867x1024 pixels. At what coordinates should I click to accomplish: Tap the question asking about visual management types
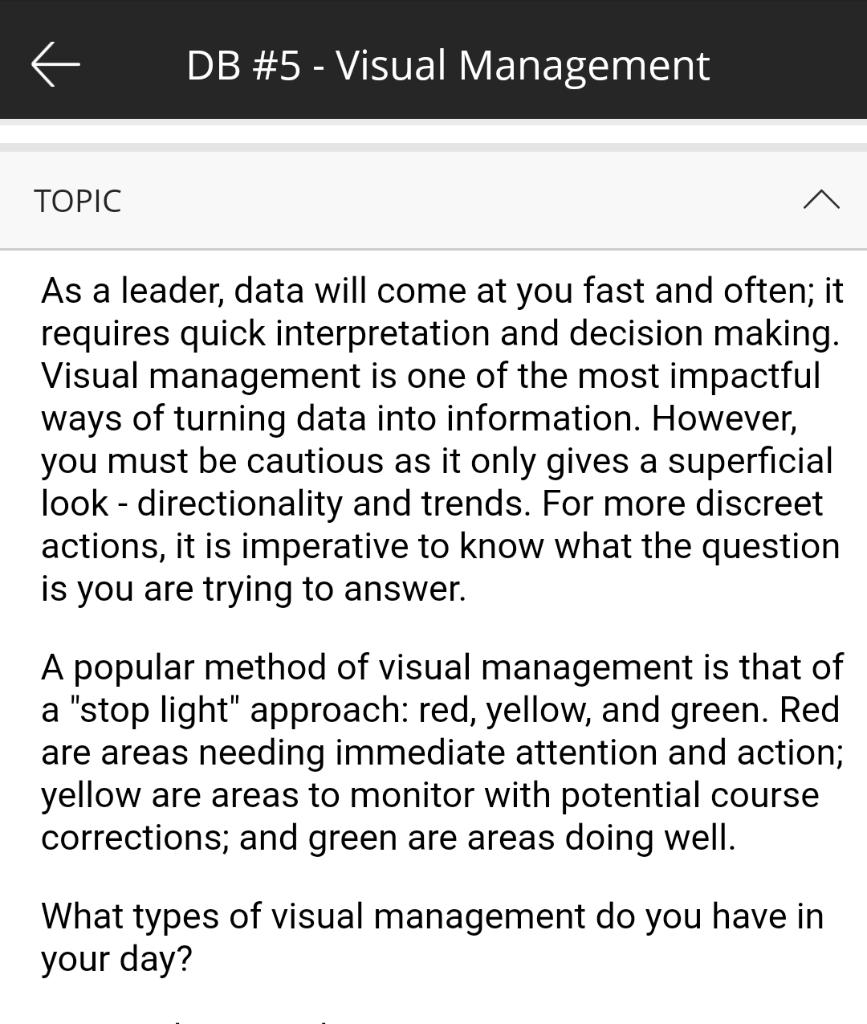(x=433, y=936)
